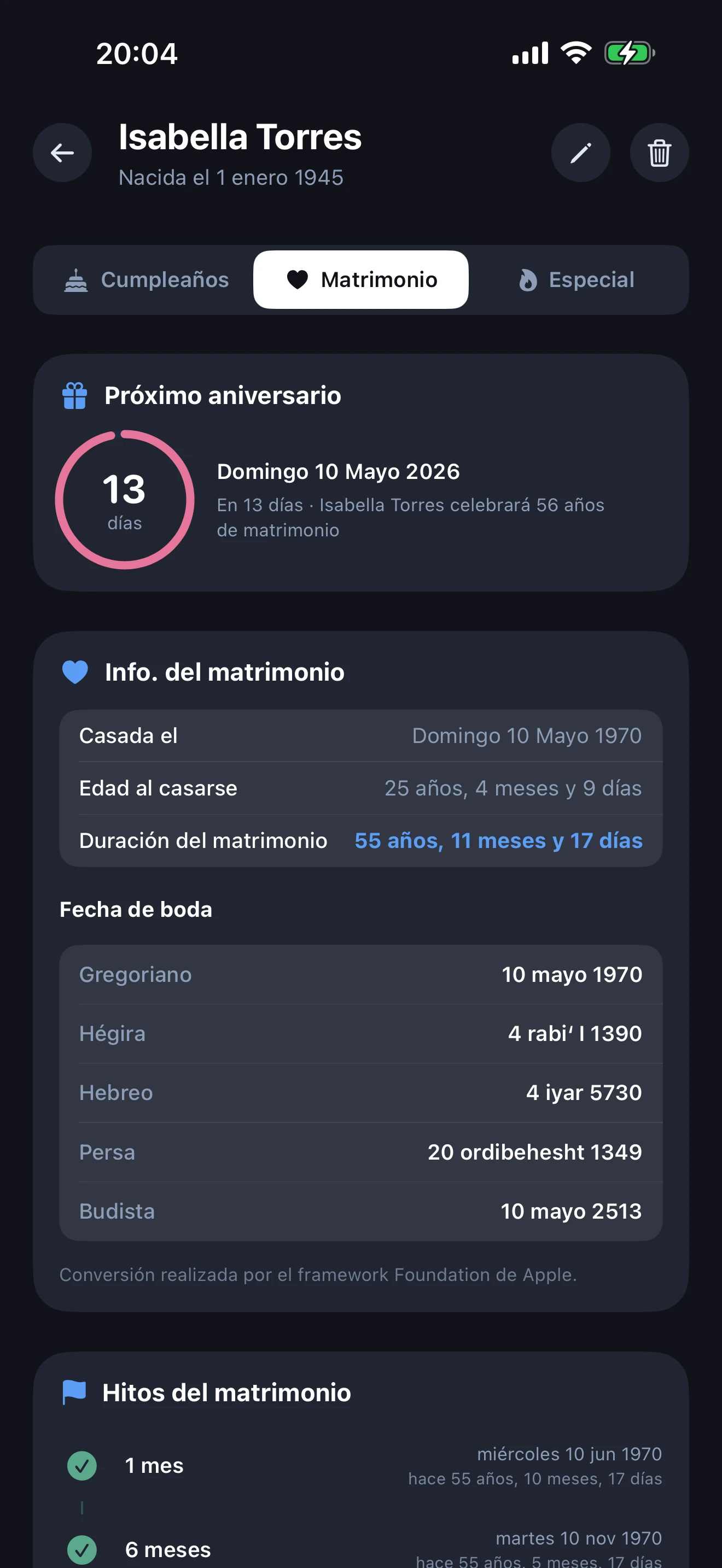Open the Especial tab
The image size is (722, 1568).
[576, 280]
